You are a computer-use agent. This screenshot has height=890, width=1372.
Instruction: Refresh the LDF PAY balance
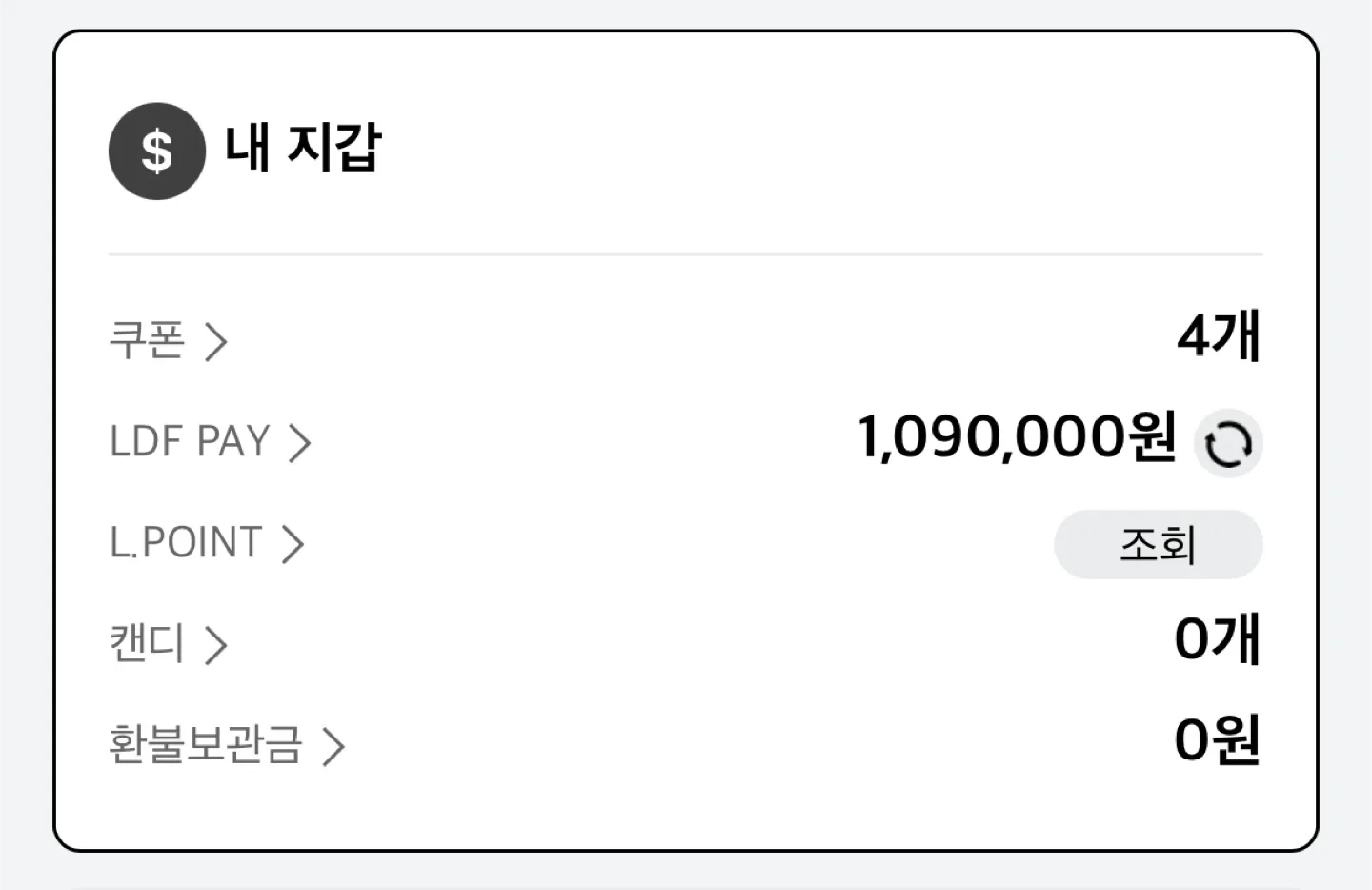click(x=1228, y=444)
